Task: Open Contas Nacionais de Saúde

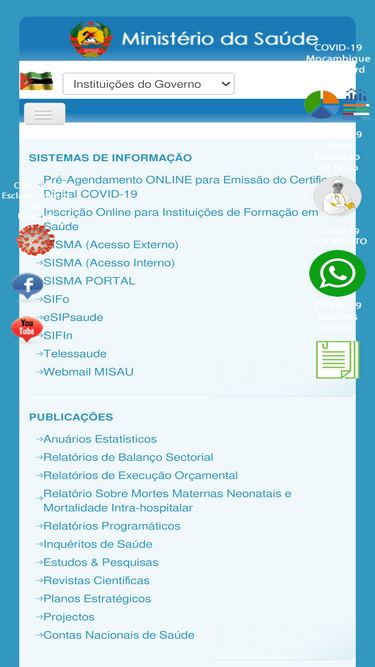Action: [x=119, y=635]
